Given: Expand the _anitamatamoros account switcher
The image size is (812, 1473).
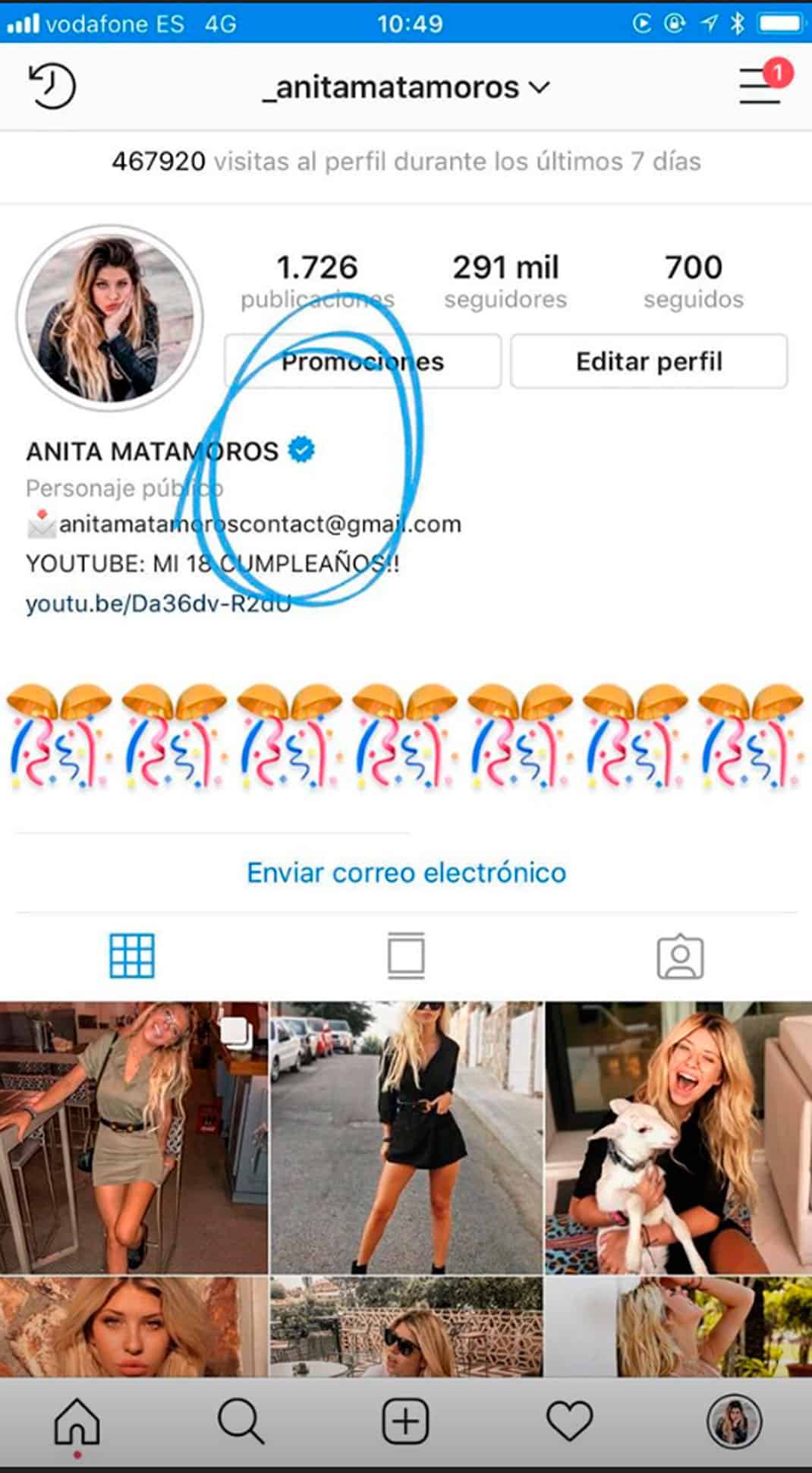Looking at the screenshot, I should (406, 87).
